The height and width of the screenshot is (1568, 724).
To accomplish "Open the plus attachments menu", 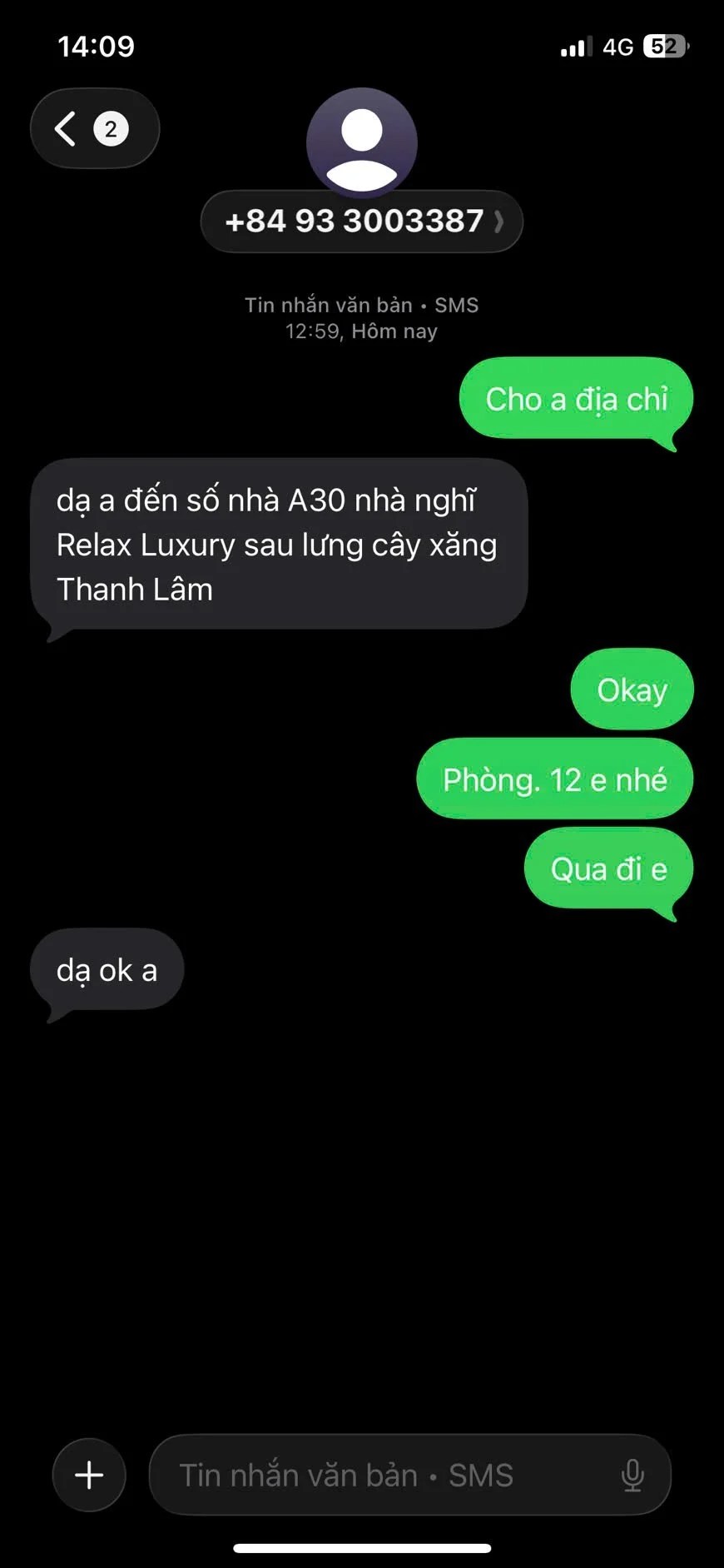I will pyautogui.click(x=89, y=1475).
